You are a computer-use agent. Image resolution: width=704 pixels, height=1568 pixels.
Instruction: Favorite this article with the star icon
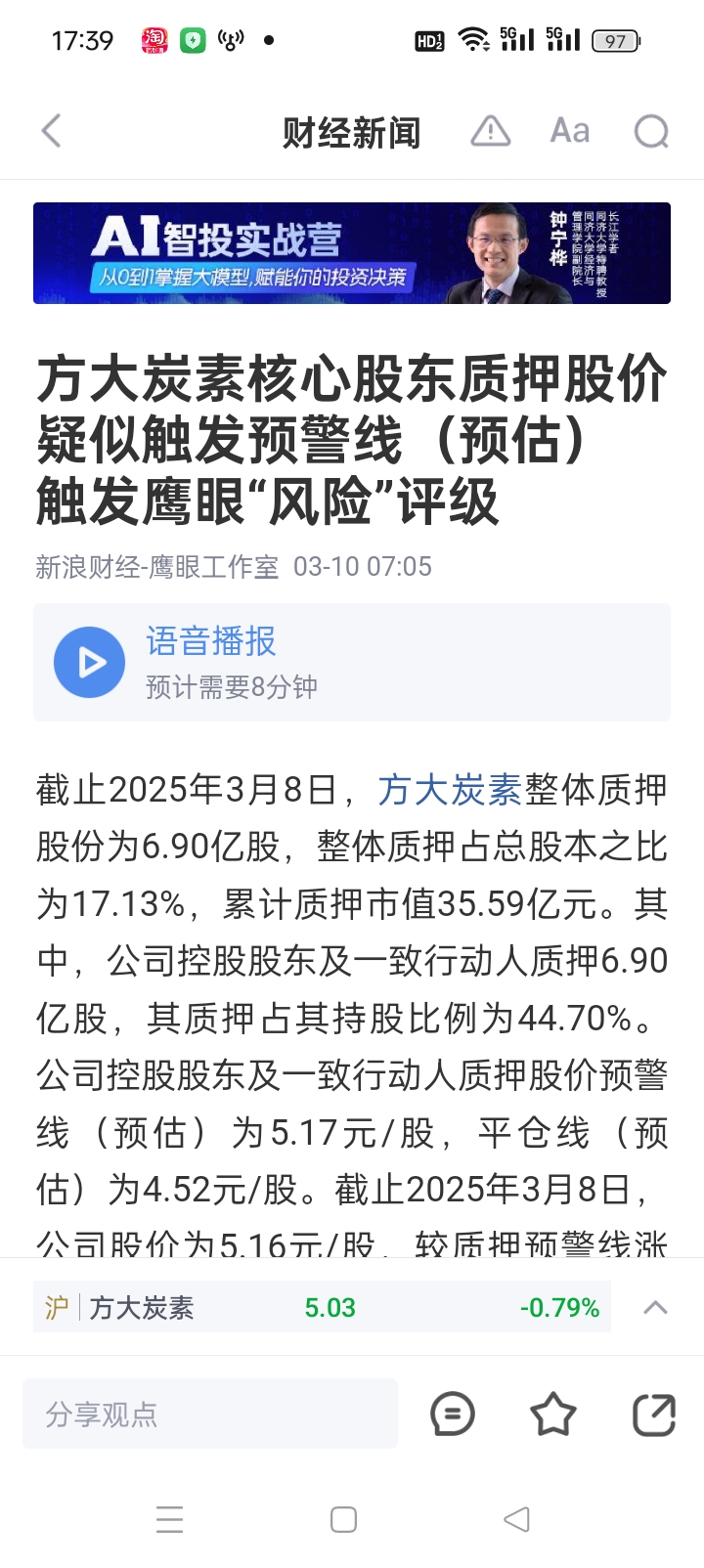pyautogui.click(x=553, y=1415)
